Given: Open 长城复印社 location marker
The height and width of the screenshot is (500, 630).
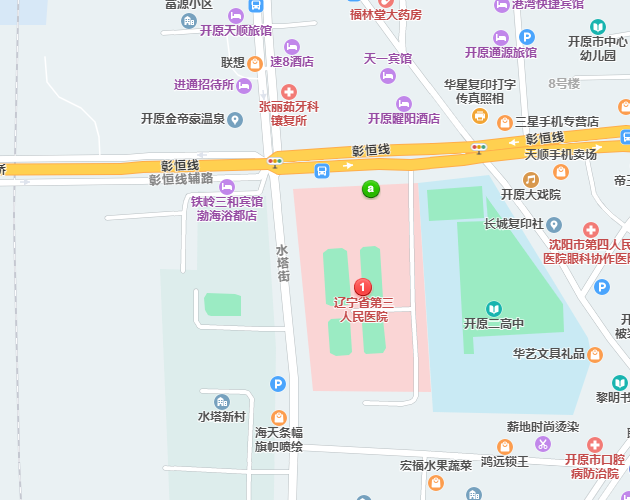Looking at the screenshot, I should [553, 225].
